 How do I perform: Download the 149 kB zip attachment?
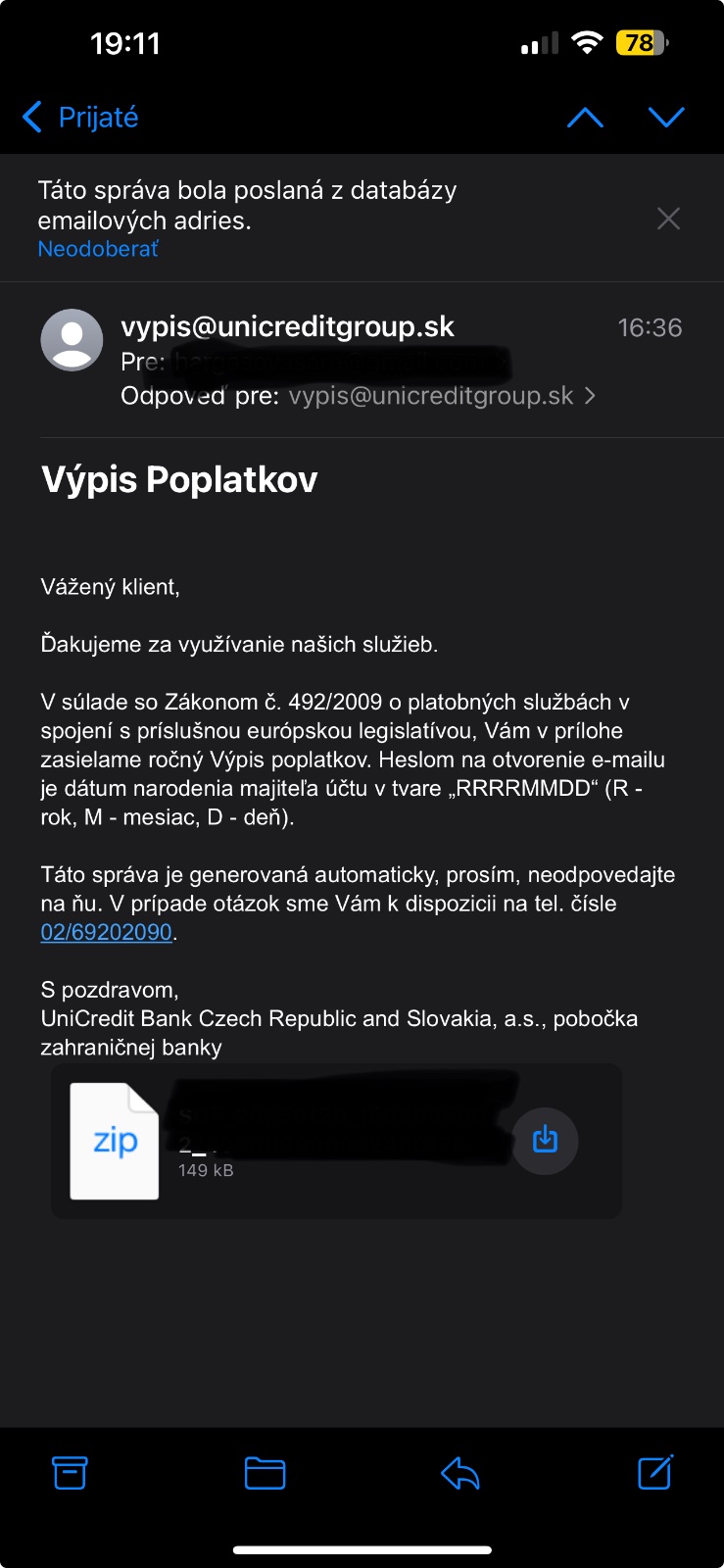(545, 1140)
